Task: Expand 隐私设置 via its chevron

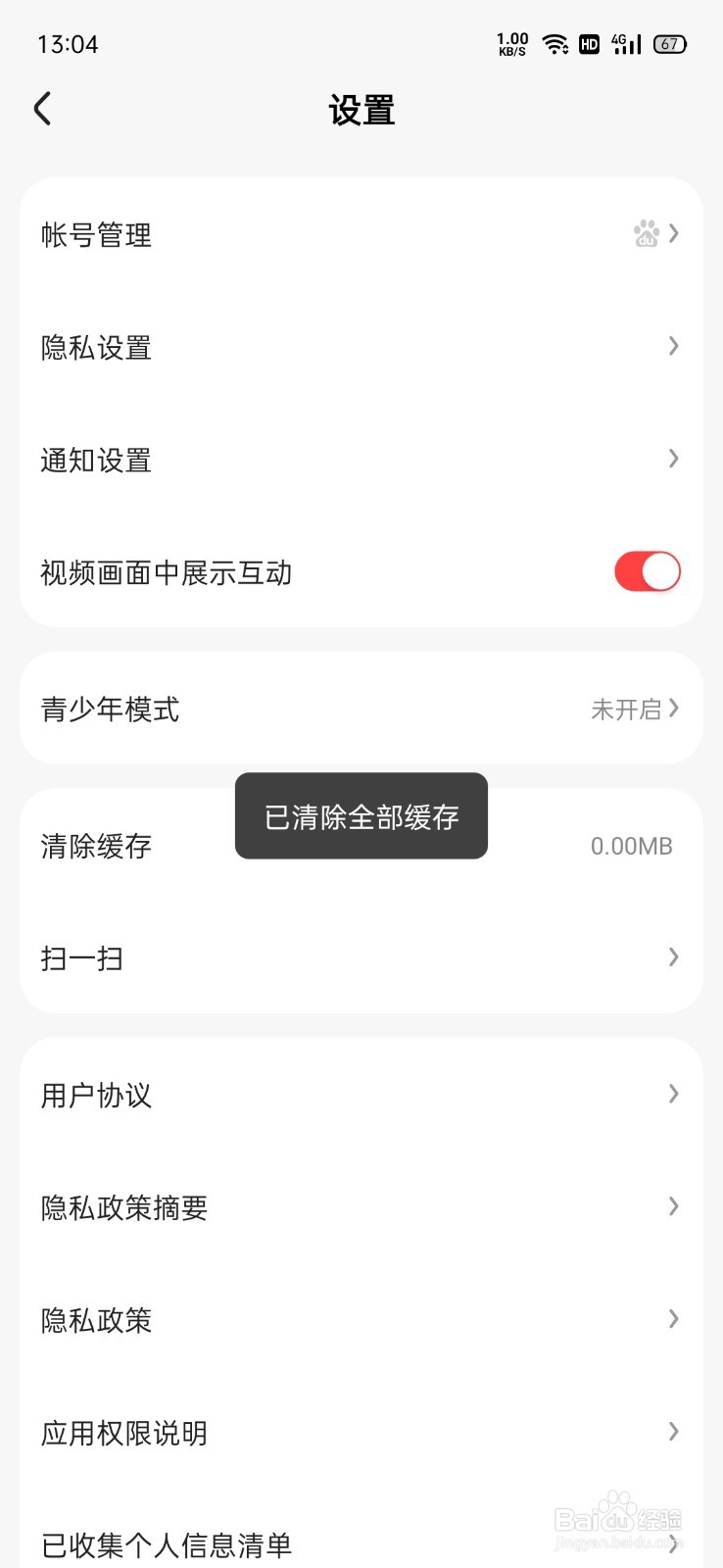Action: coord(673,346)
